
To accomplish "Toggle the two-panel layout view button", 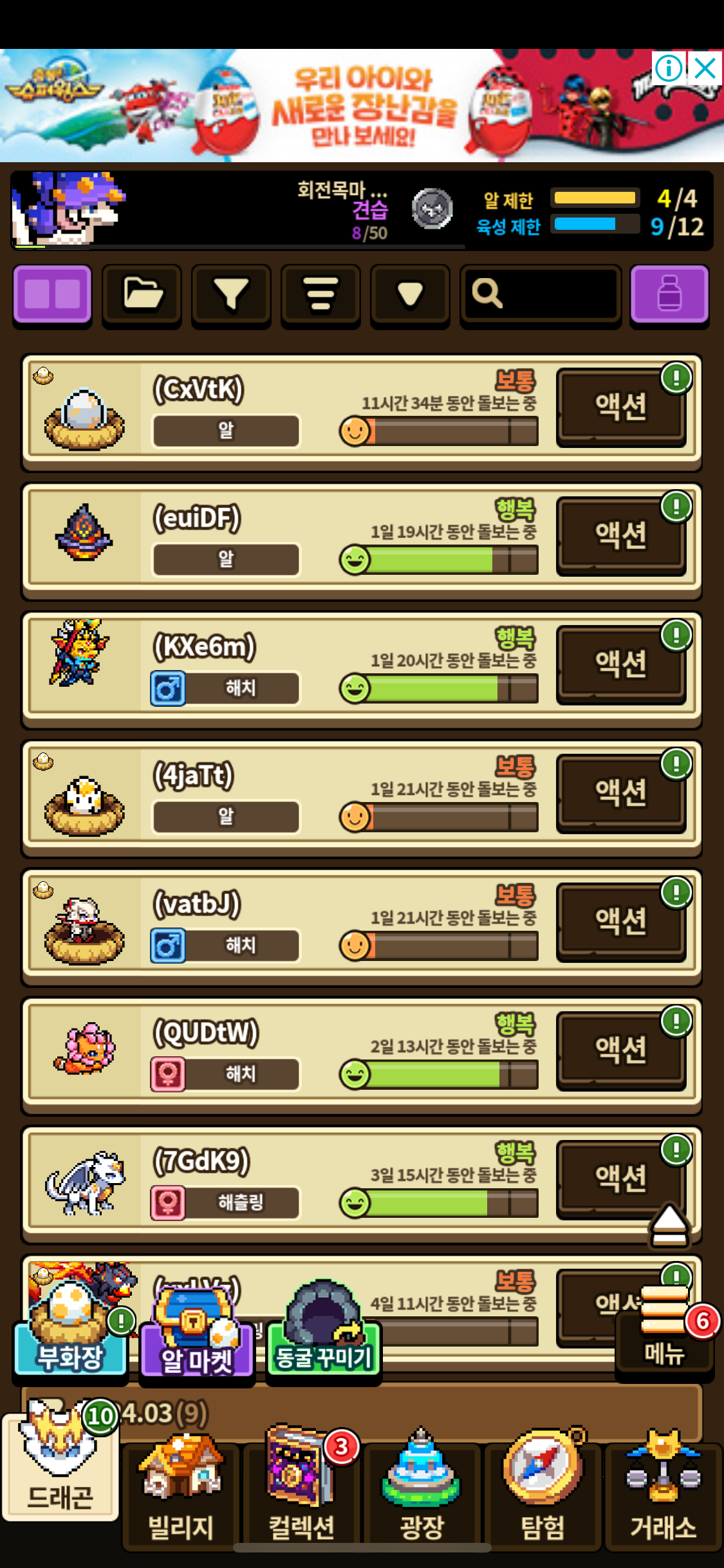I will coord(52,295).
